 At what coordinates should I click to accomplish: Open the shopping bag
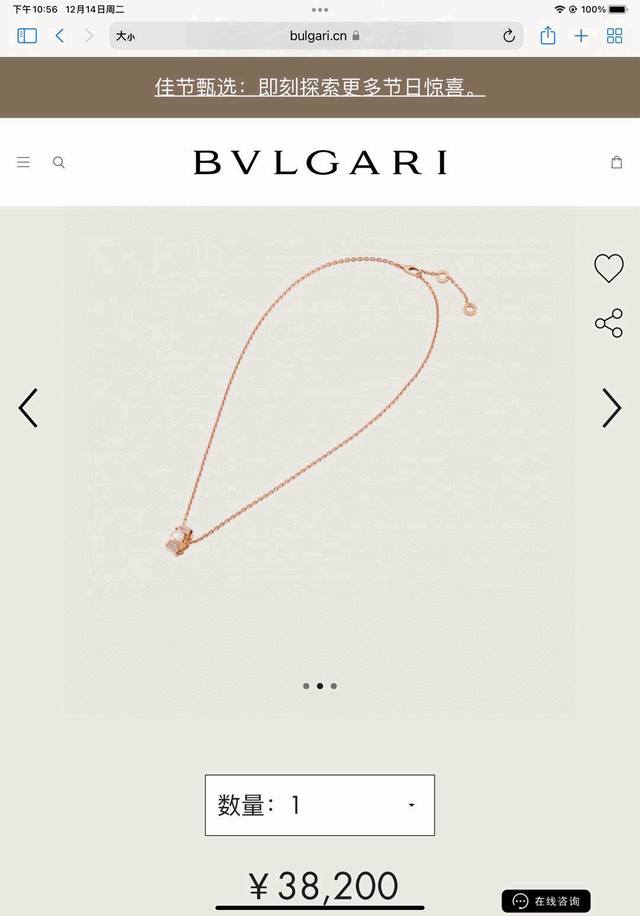click(616, 162)
